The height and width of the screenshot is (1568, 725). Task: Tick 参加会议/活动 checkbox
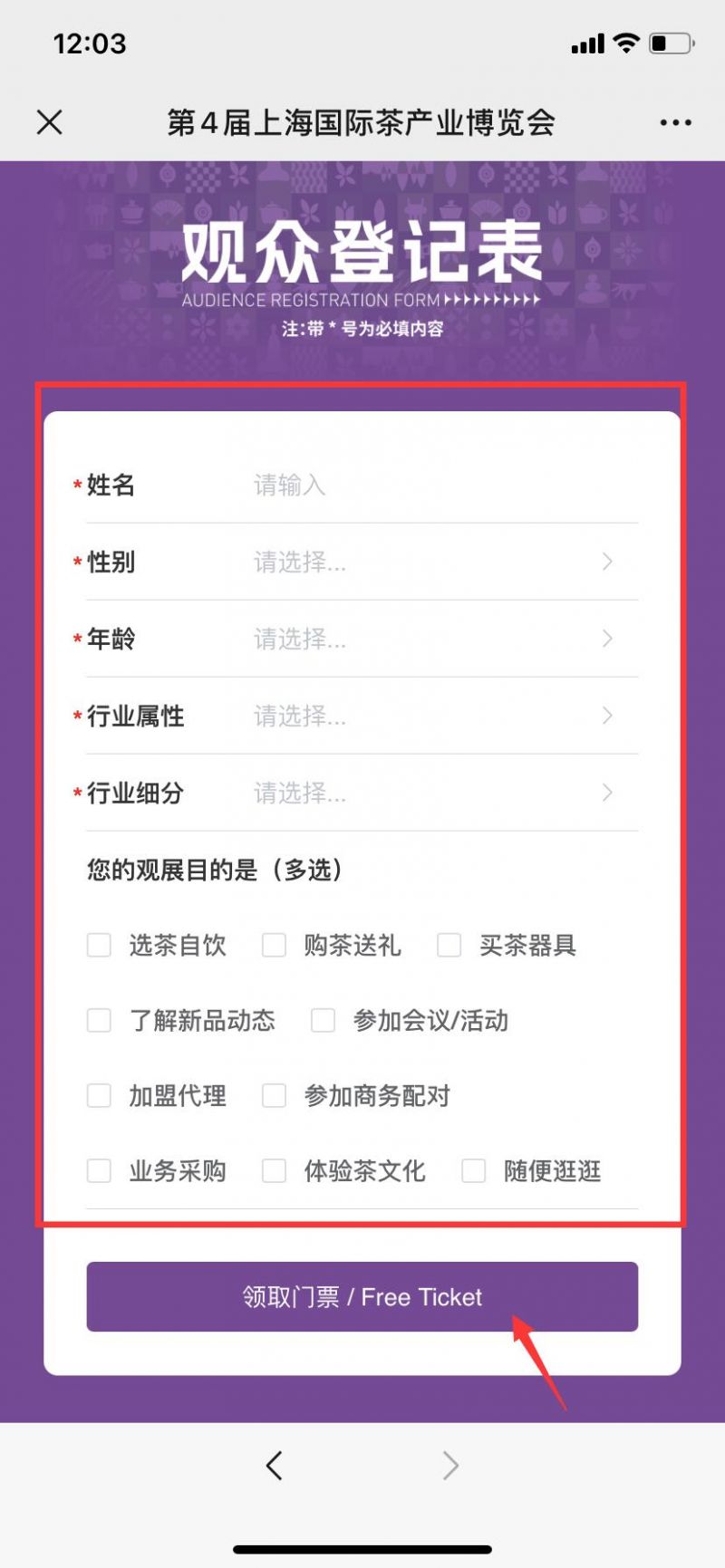coord(323,1021)
